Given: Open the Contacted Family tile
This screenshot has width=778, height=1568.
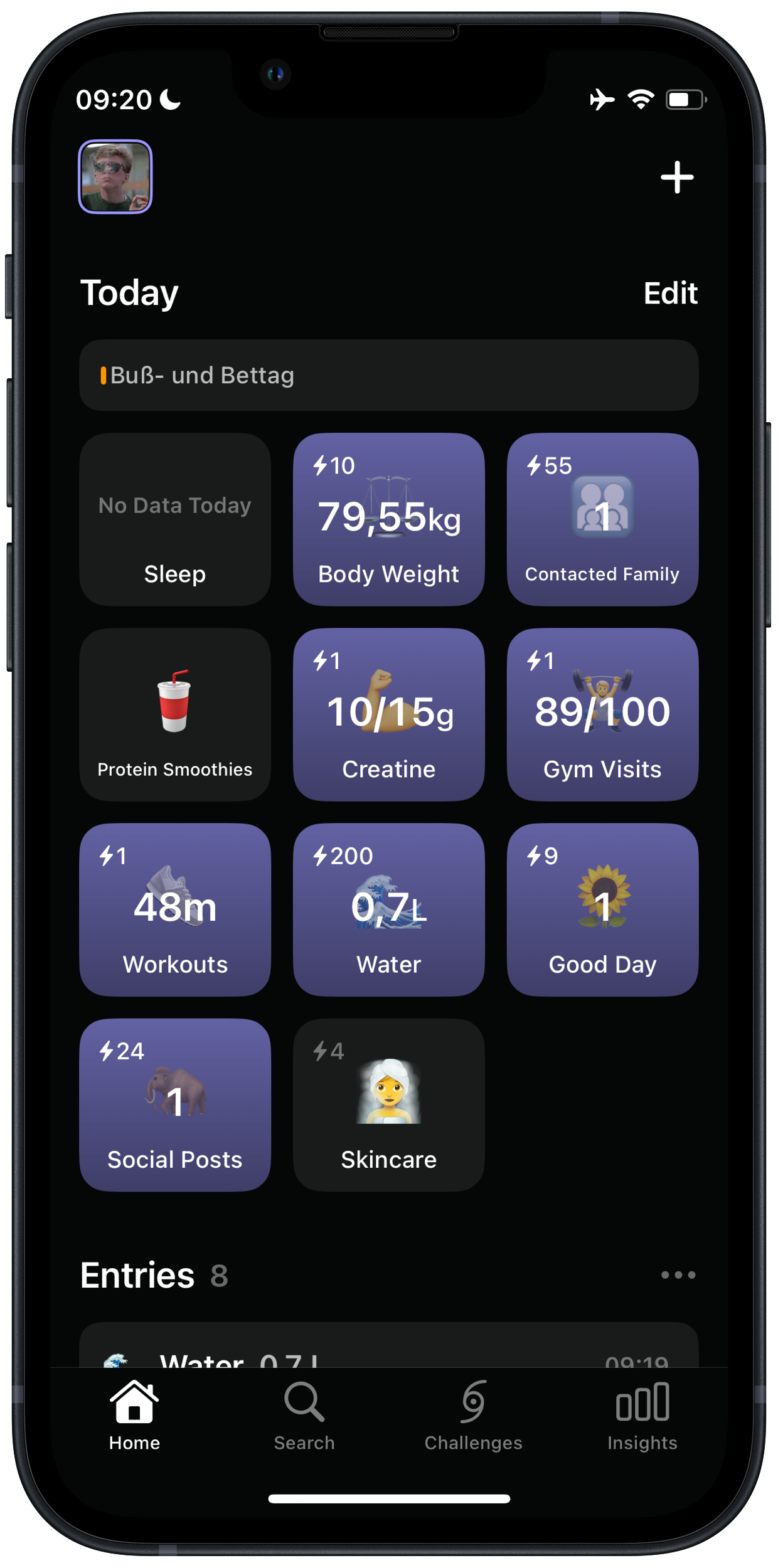Looking at the screenshot, I should click(x=602, y=519).
